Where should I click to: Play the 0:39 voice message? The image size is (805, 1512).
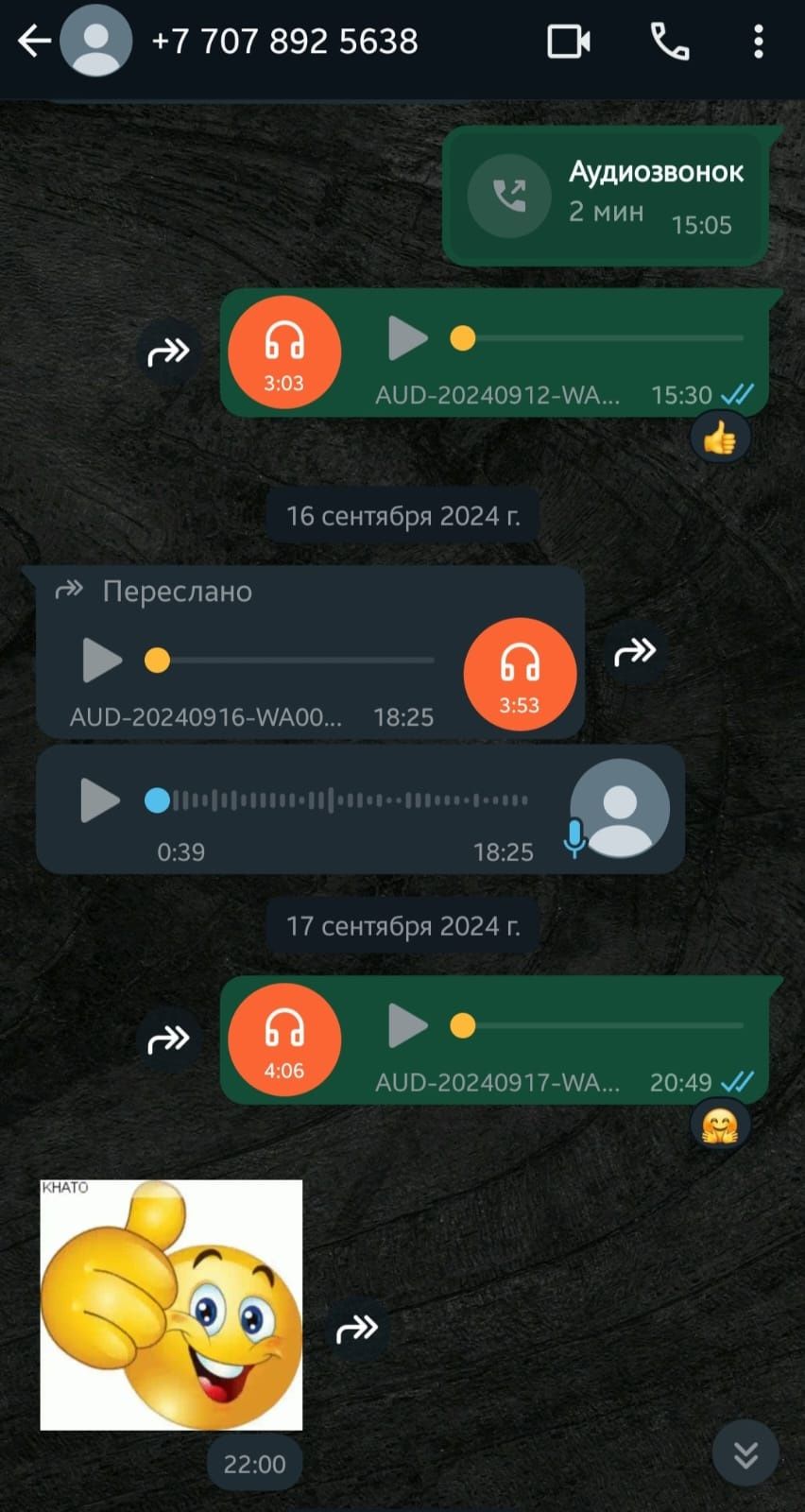pyautogui.click(x=100, y=800)
